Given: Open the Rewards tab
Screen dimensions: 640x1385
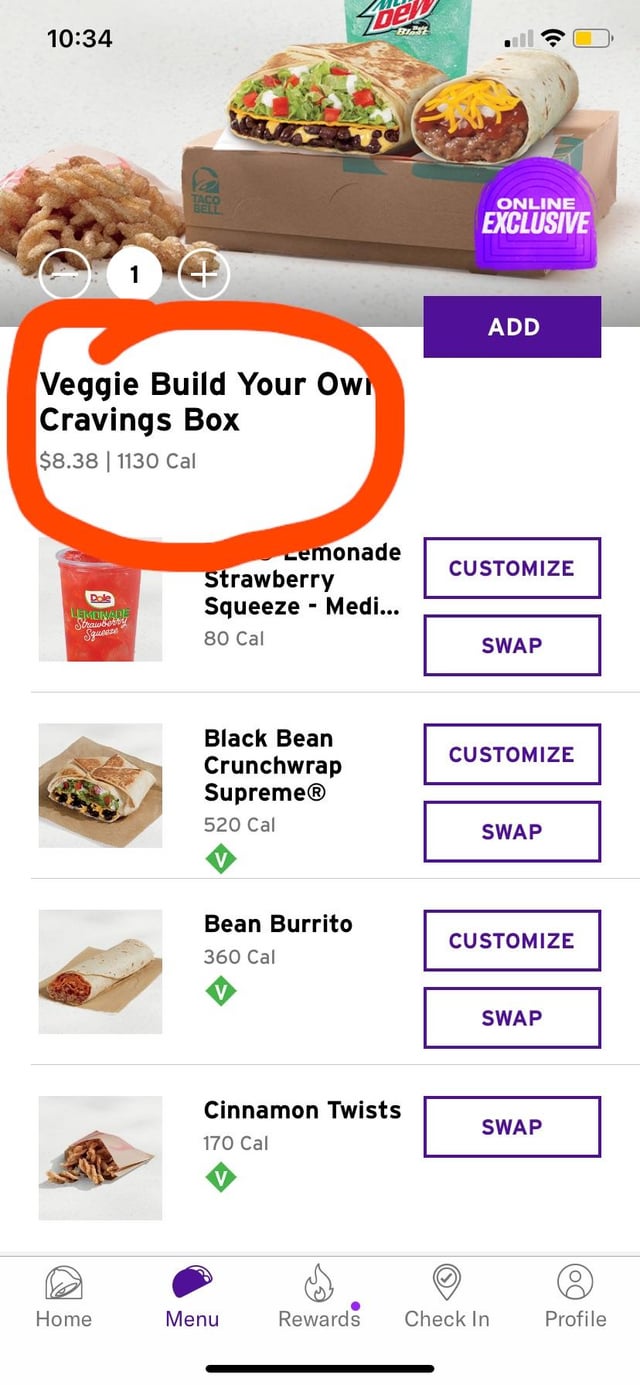Looking at the screenshot, I should (x=319, y=1297).
